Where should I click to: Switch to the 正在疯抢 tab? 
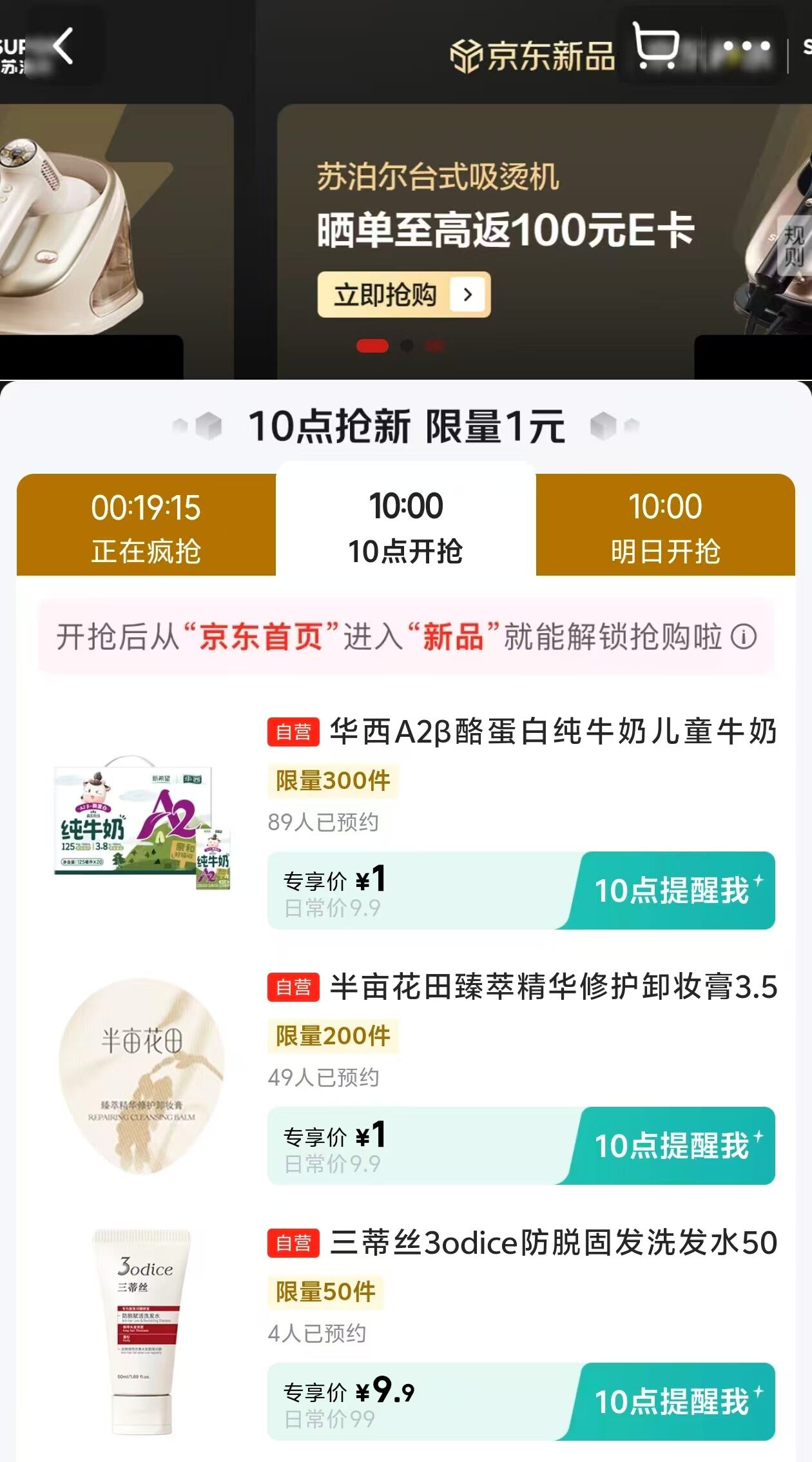[x=146, y=526]
